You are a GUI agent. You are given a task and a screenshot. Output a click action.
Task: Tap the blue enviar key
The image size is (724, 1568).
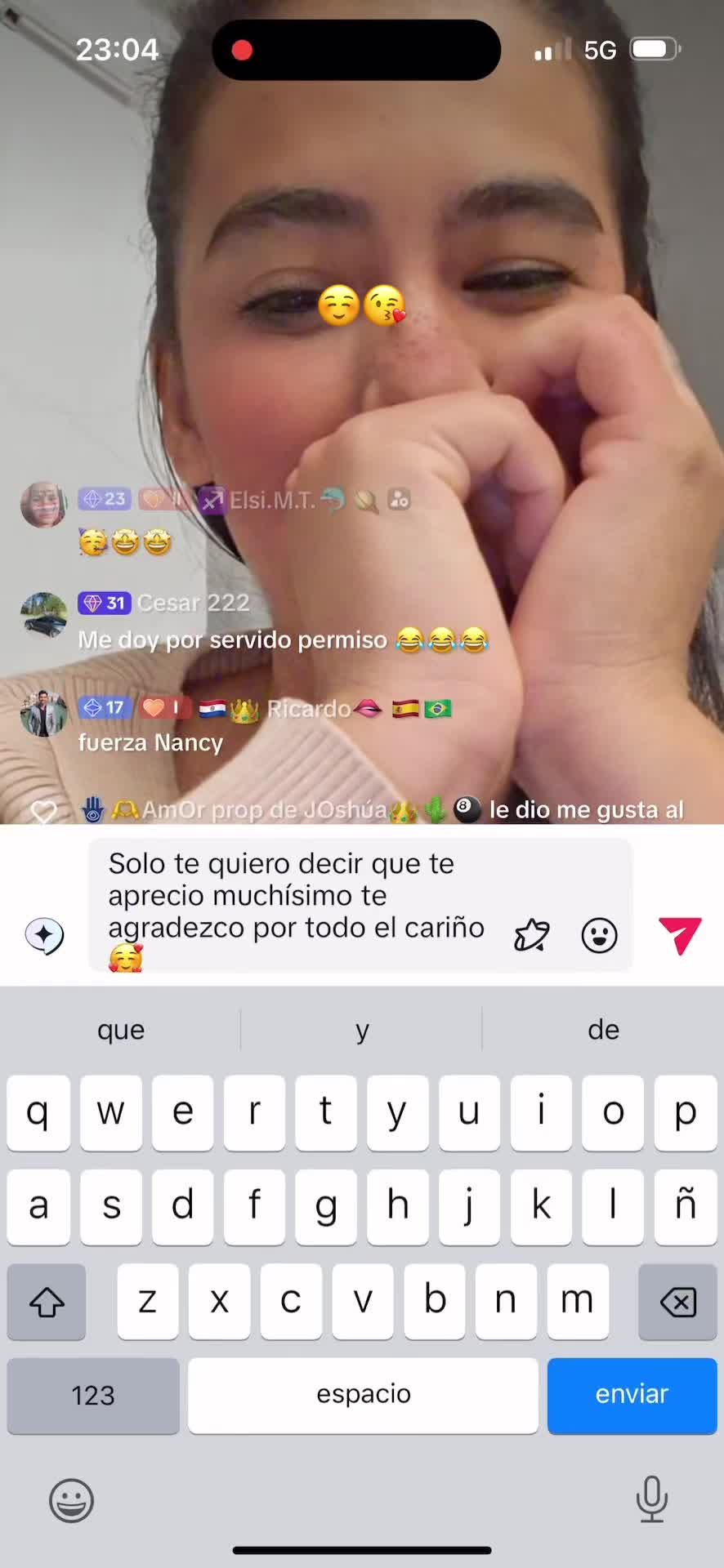tap(632, 1394)
